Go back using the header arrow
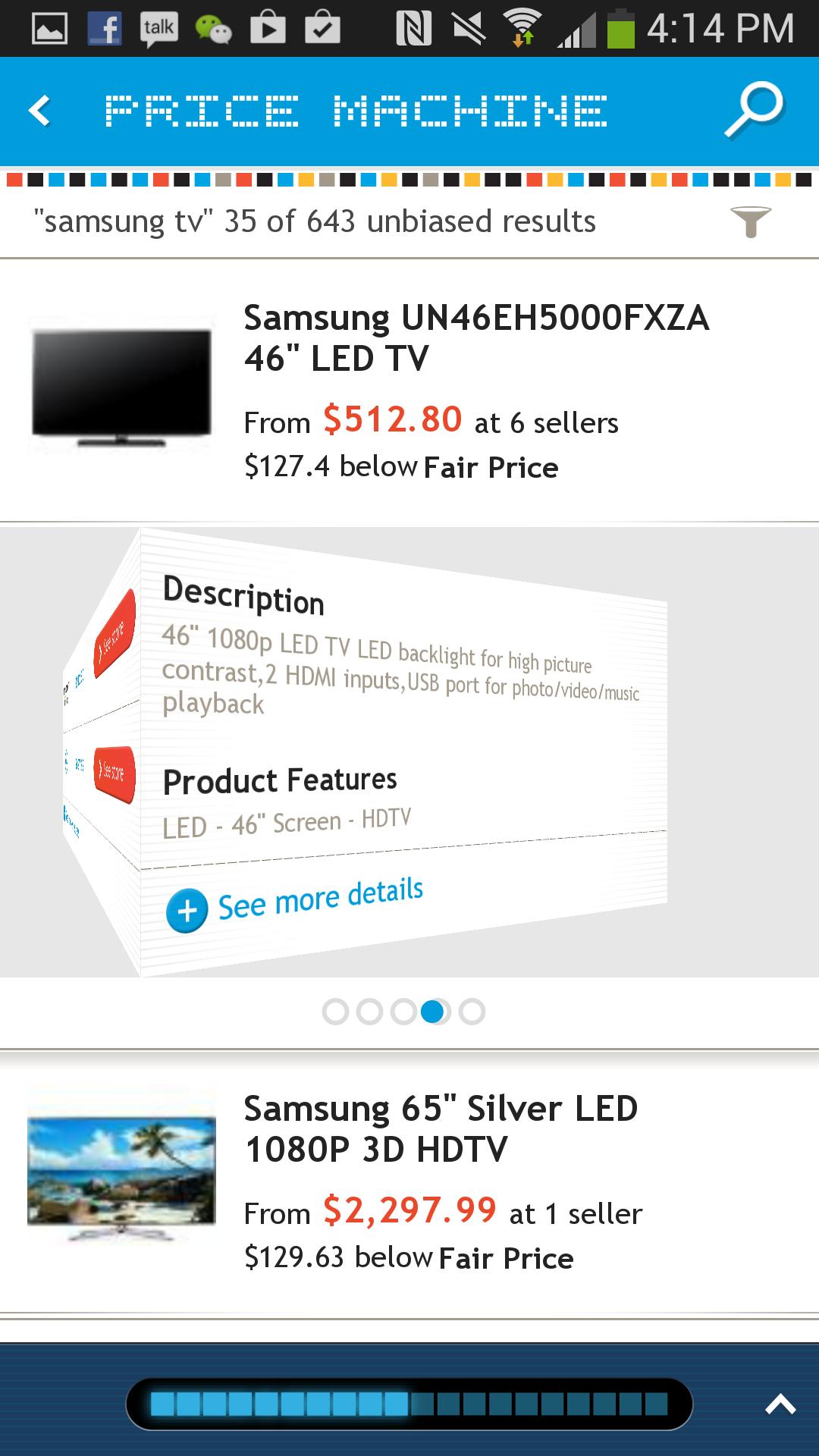 (40, 111)
